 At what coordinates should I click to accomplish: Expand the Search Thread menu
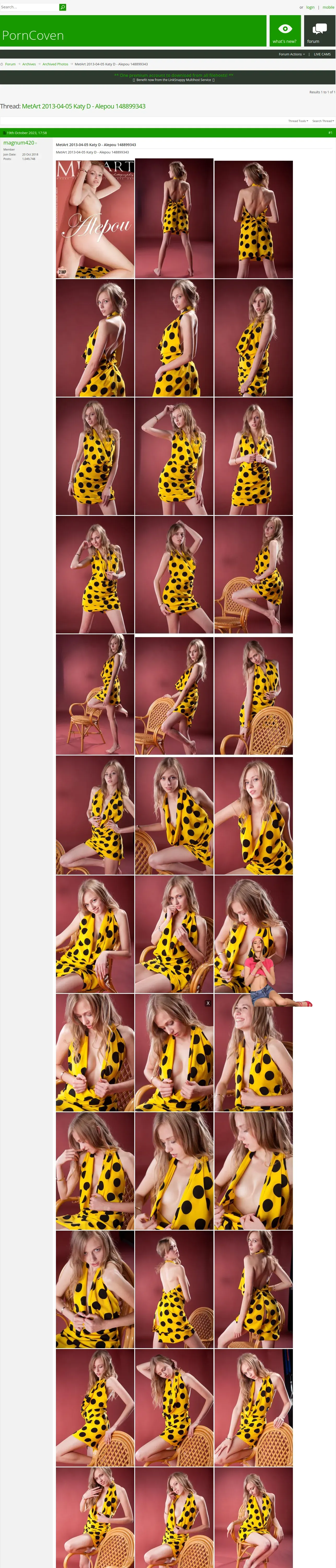click(323, 121)
